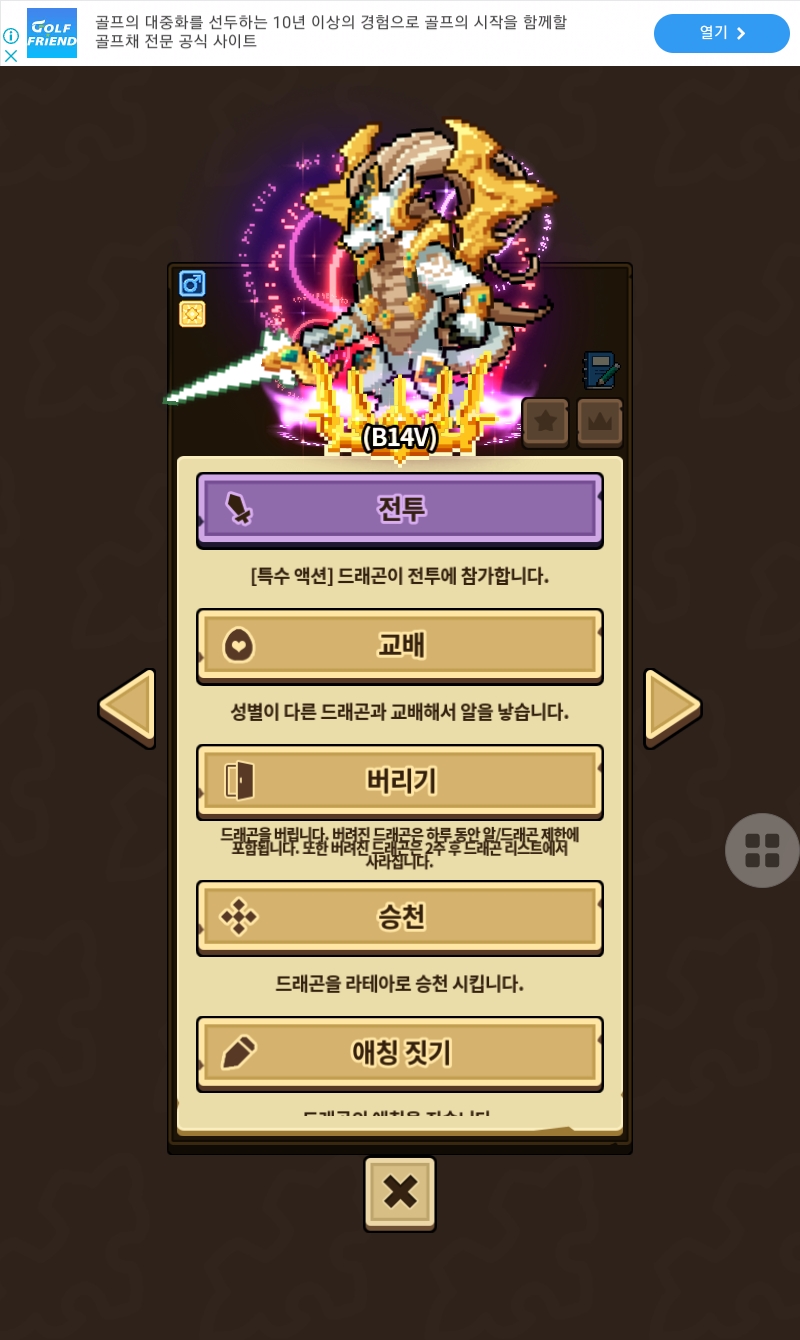Open the Golf Friend ad with 열기
The height and width of the screenshot is (1340, 800).
coord(721,33)
